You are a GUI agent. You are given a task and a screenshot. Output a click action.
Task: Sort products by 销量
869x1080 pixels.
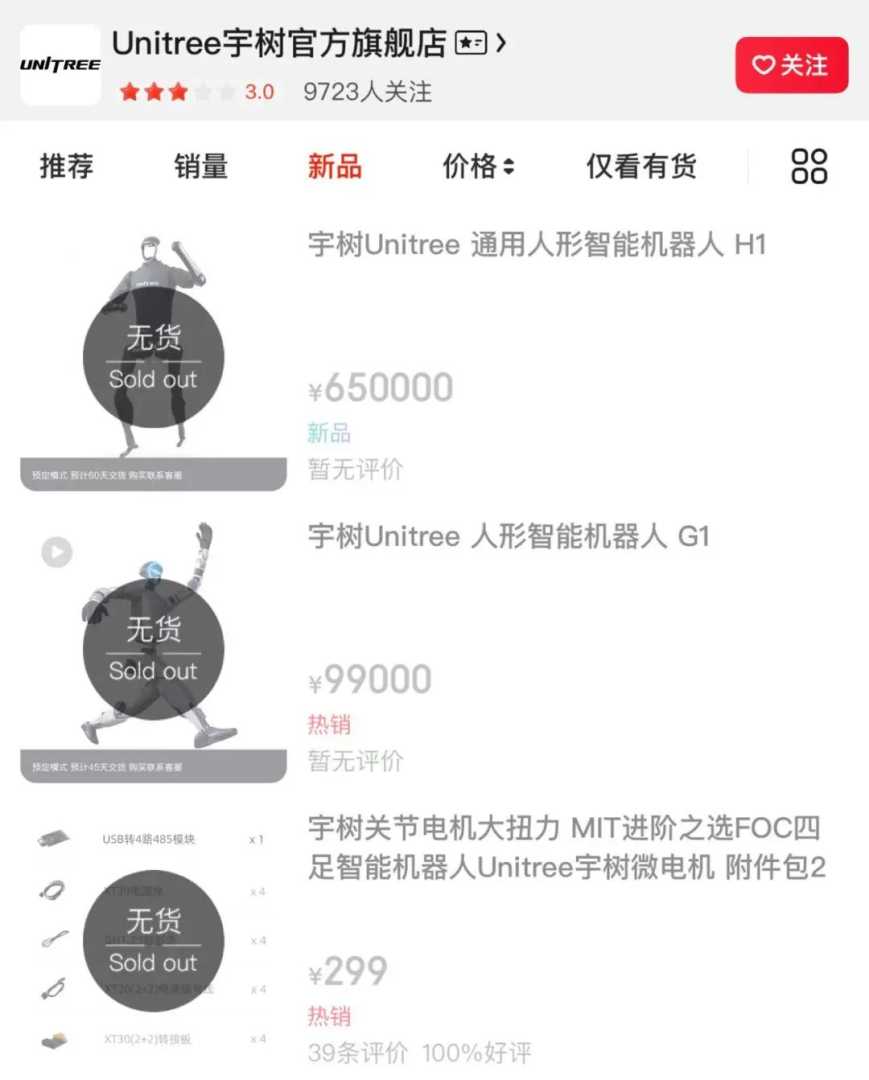click(x=200, y=166)
